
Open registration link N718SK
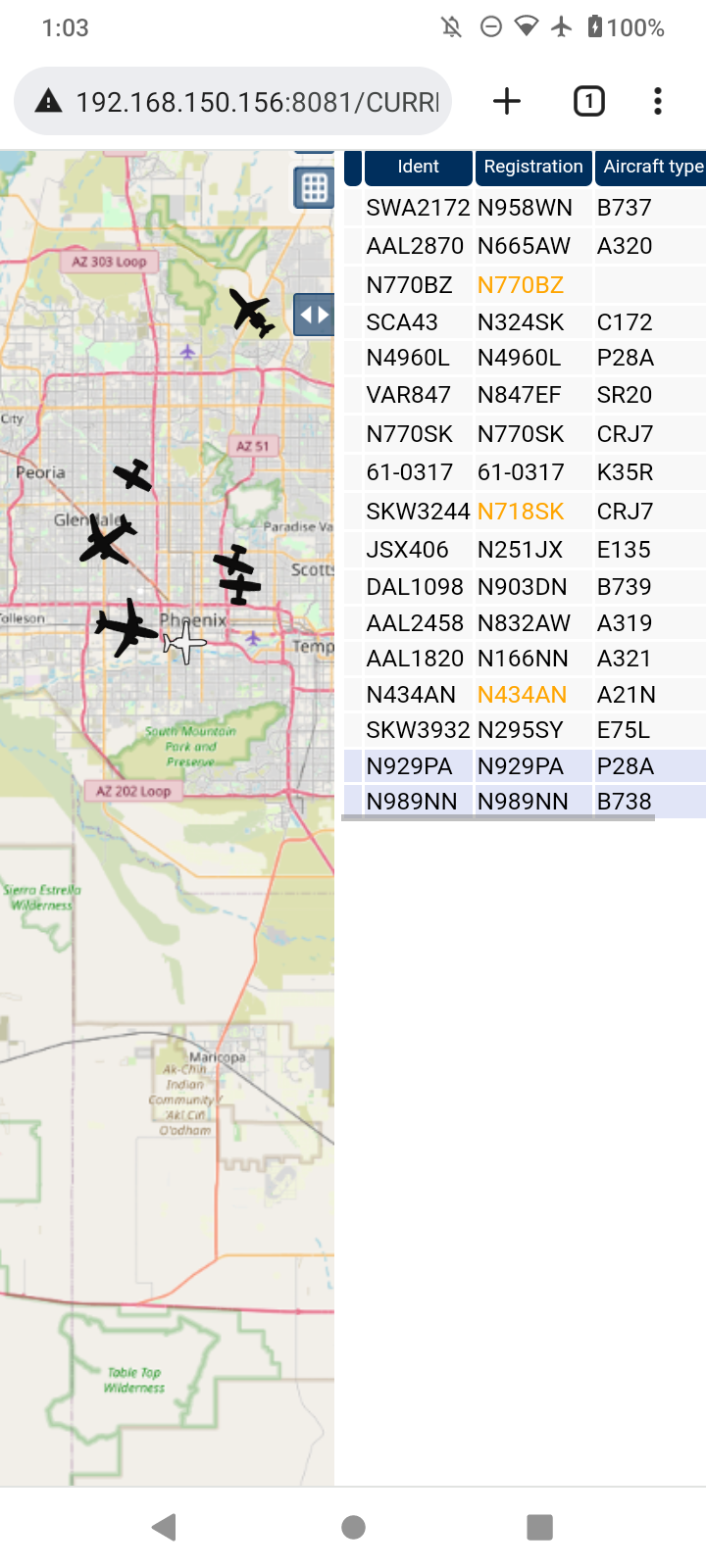pyautogui.click(x=521, y=512)
